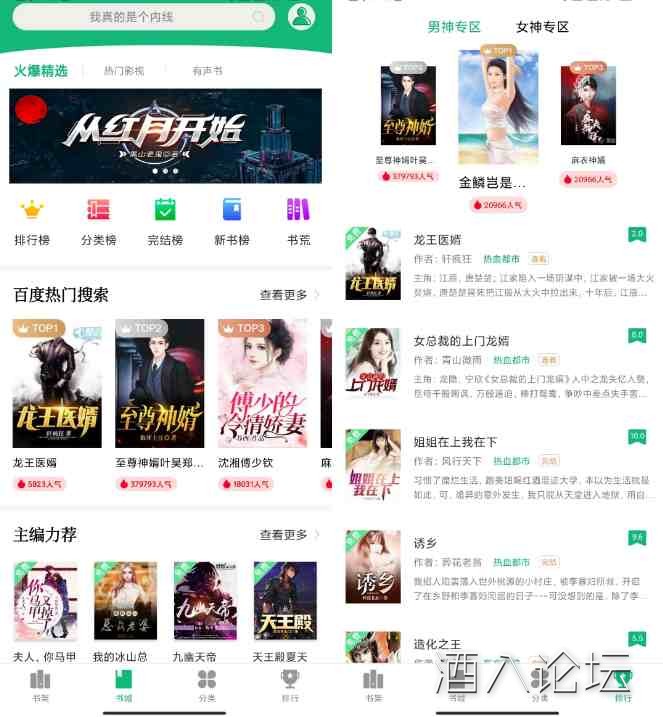Open the 分类榜 shortcut
The height and width of the screenshot is (717, 663).
tap(99, 222)
